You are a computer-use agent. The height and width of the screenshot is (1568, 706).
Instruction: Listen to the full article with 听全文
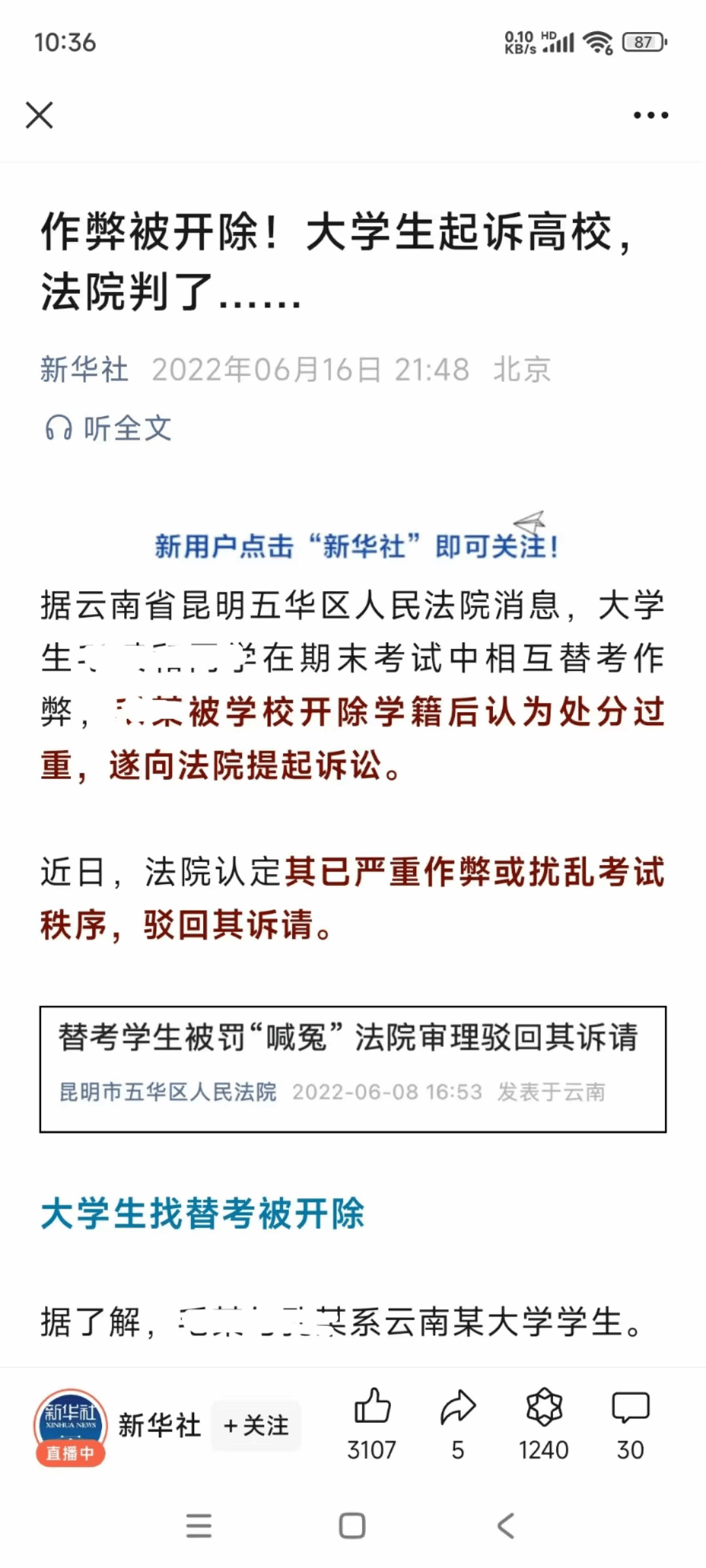(x=108, y=429)
